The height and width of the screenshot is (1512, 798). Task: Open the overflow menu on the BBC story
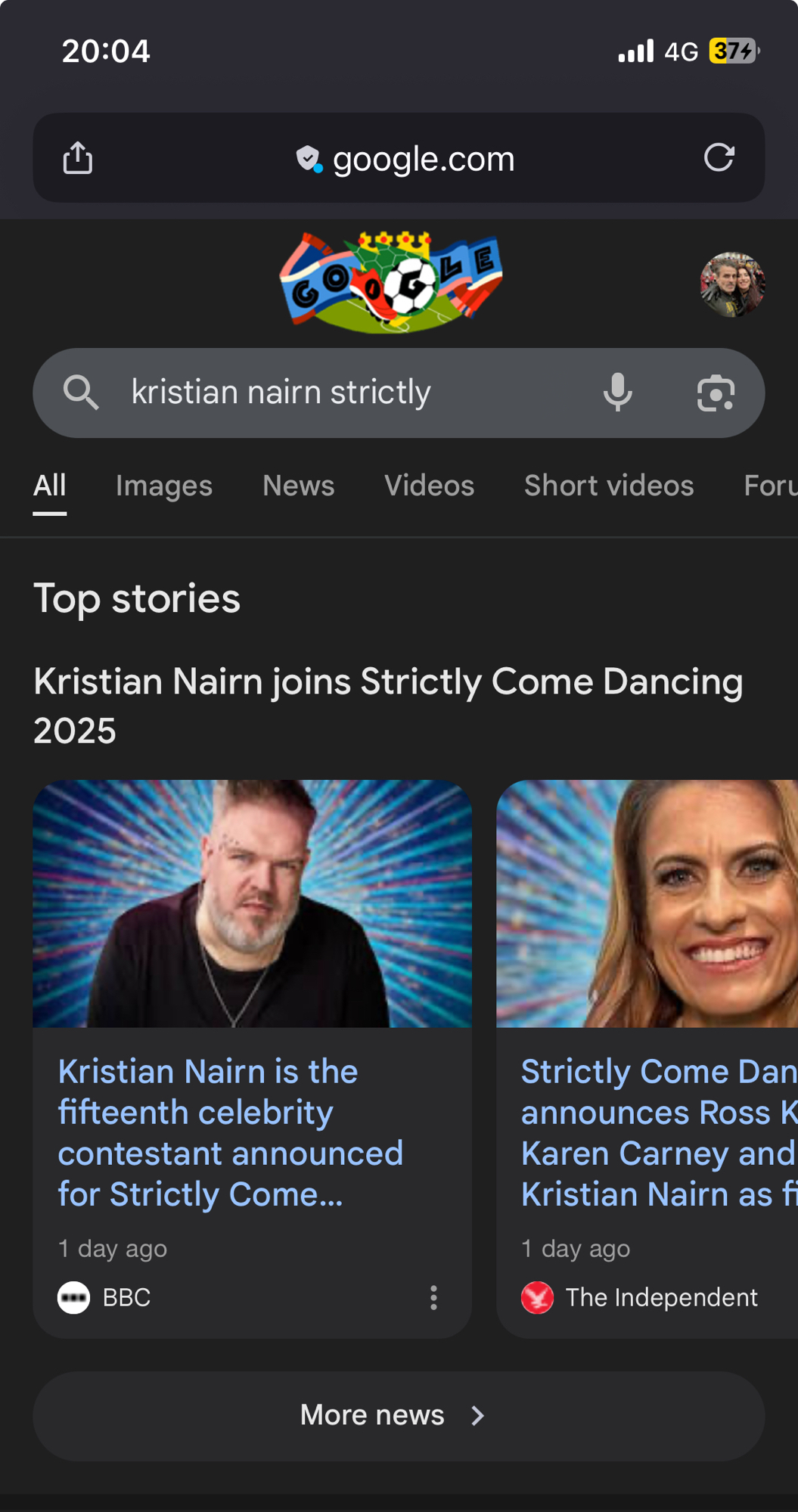coord(433,1297)
